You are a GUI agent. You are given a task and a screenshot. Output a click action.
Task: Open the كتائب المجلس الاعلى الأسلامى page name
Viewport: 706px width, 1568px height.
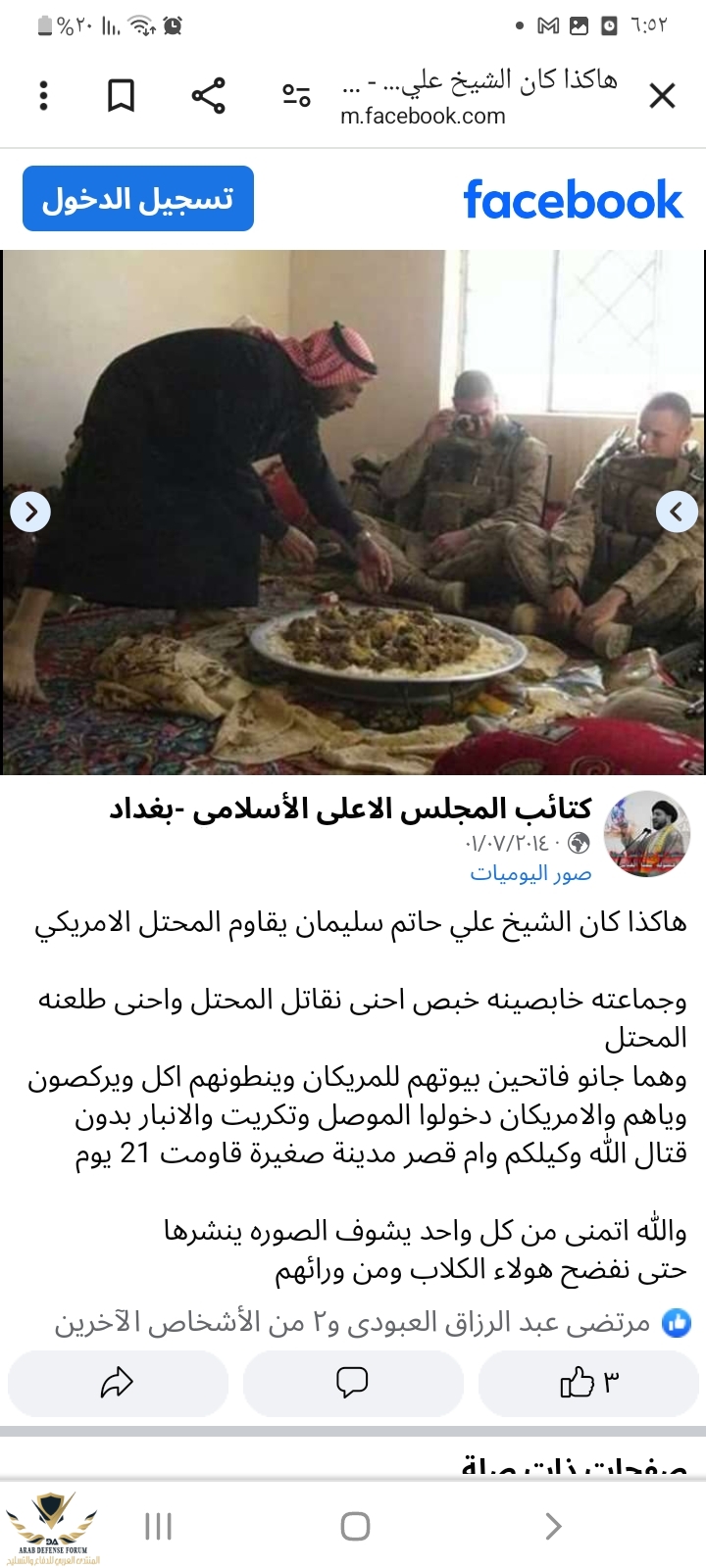tap(351, 809)
